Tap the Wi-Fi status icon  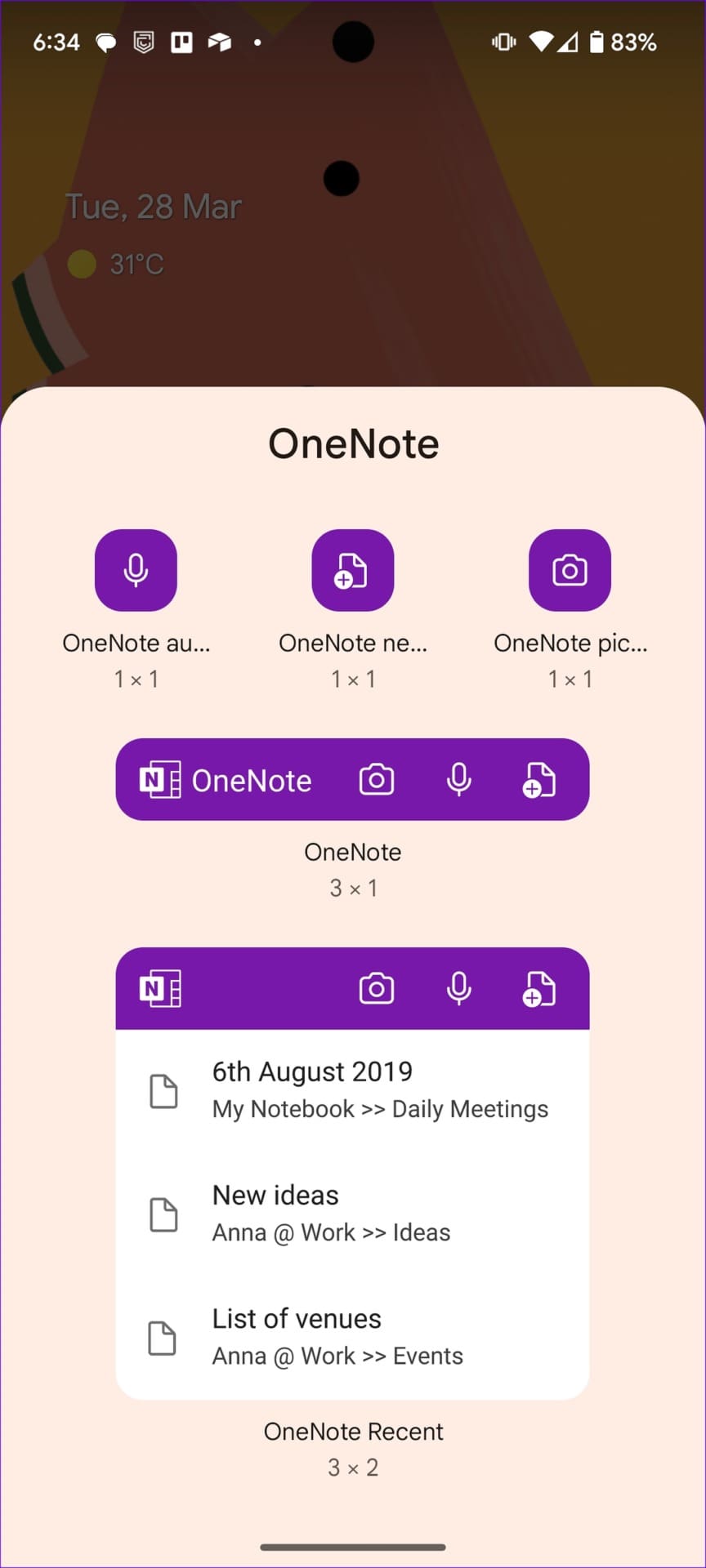point(541,42)
